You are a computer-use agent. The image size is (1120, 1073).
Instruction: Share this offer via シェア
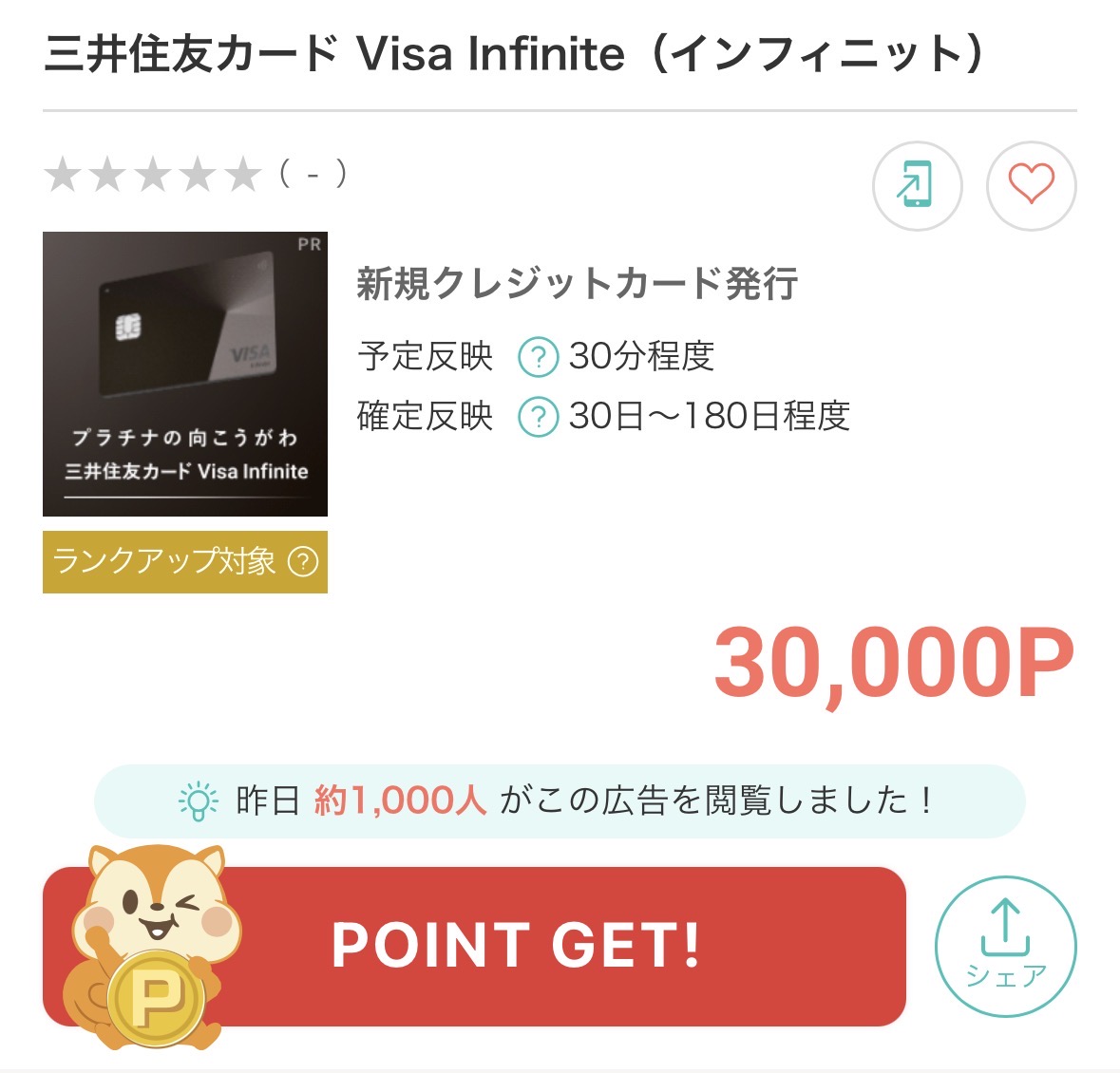(x=1005, y=946)
